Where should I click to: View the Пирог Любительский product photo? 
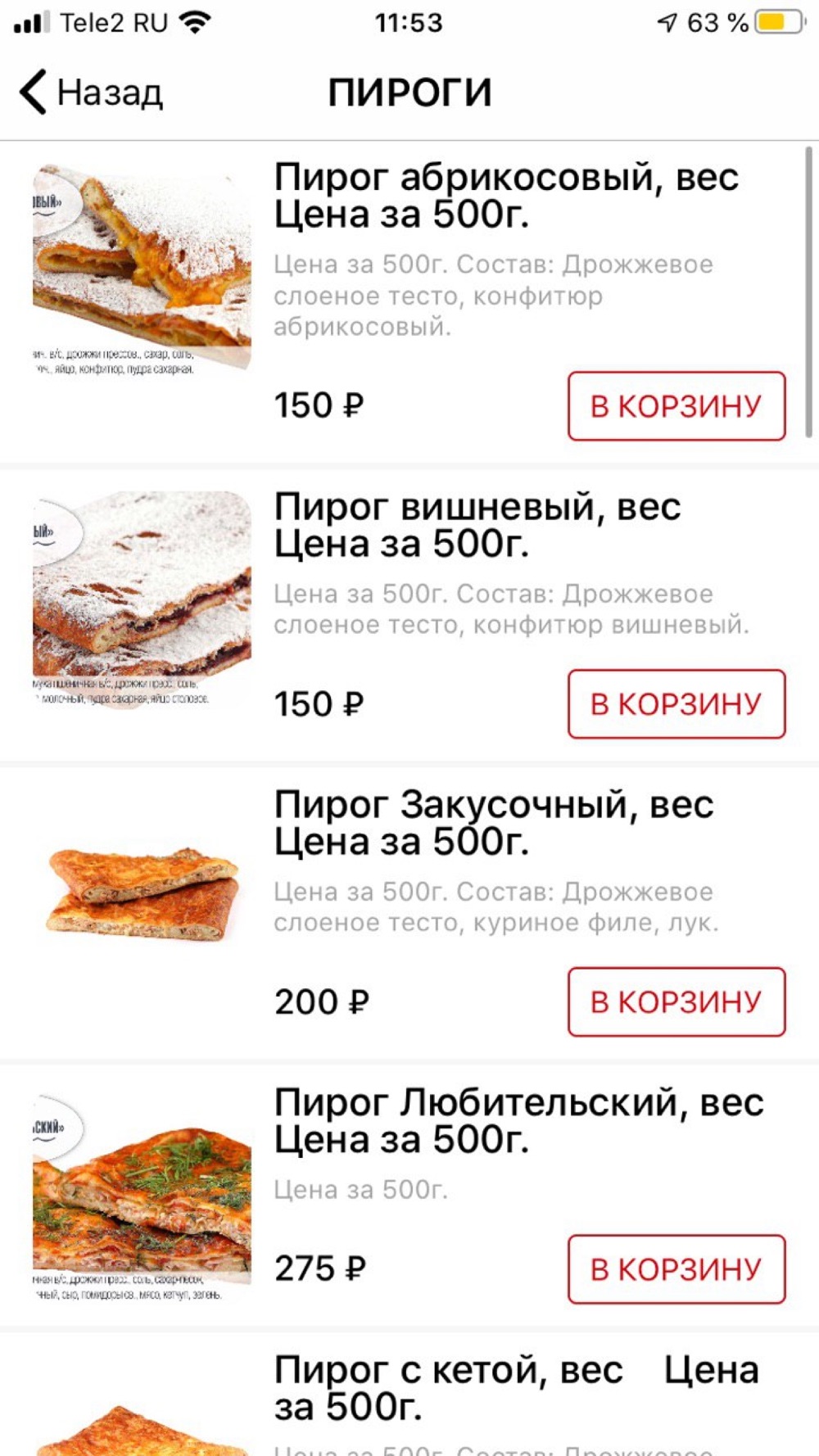142,1196
